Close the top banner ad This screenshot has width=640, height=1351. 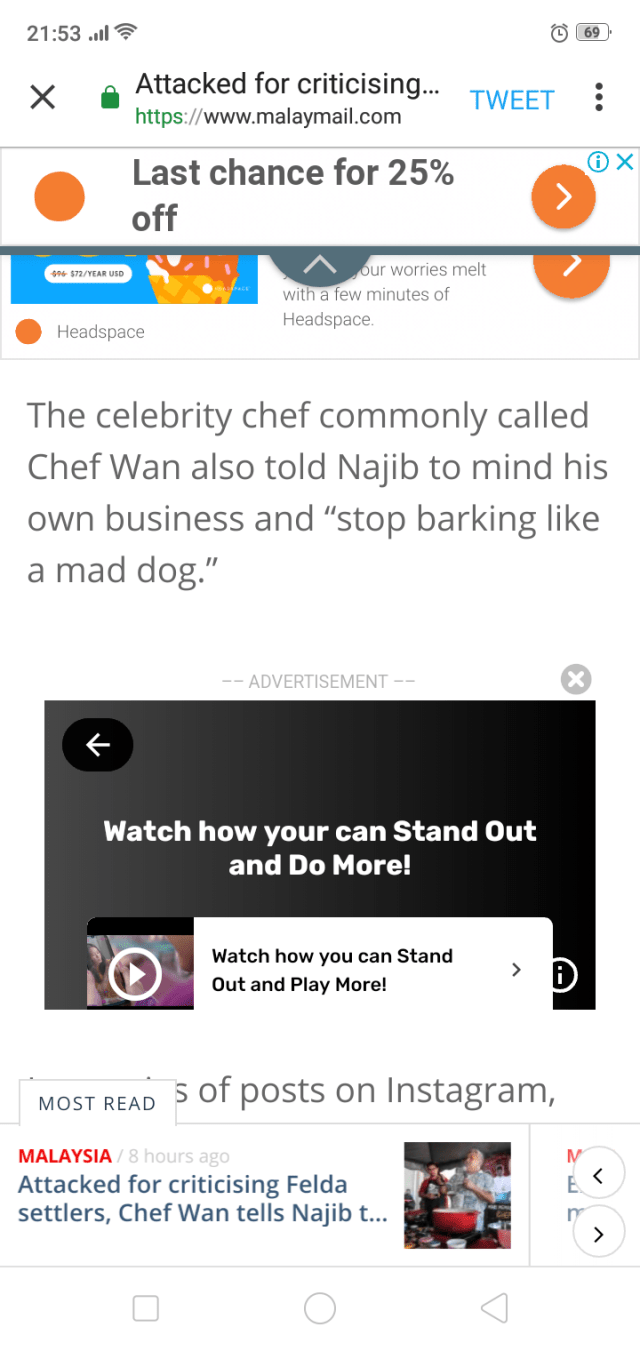coord(625,162)
